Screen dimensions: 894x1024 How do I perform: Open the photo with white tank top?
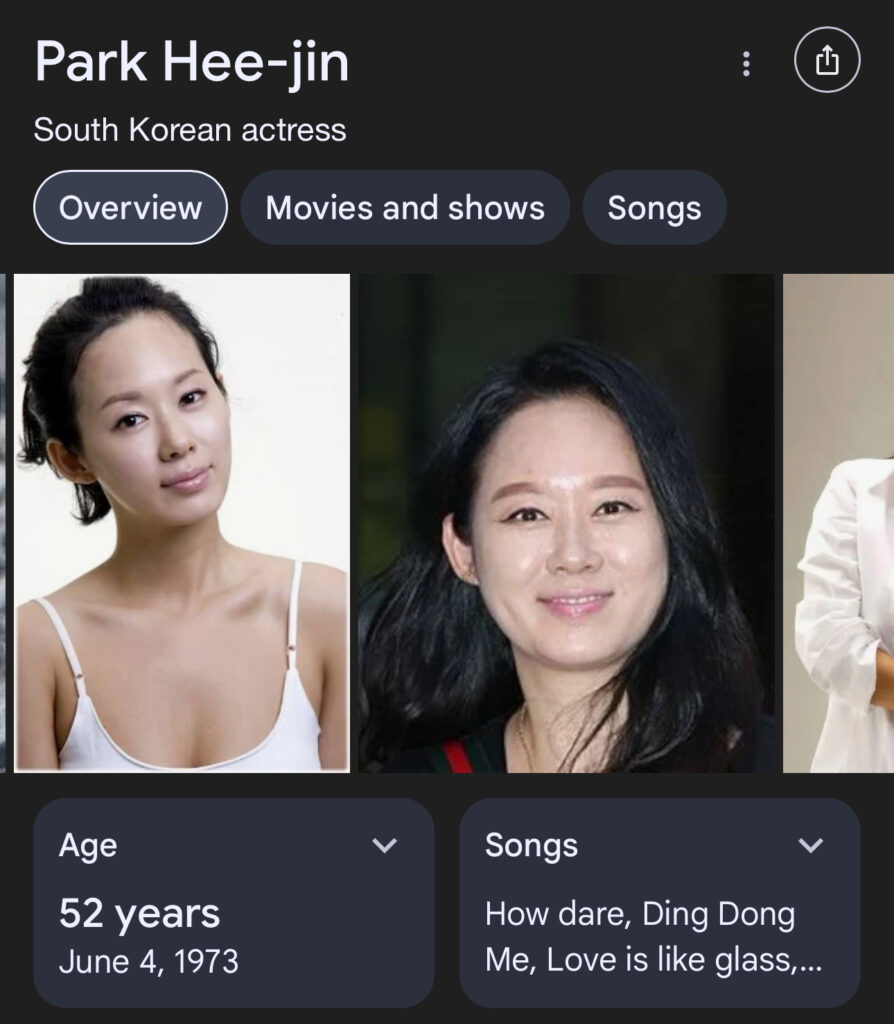[182, 522]
